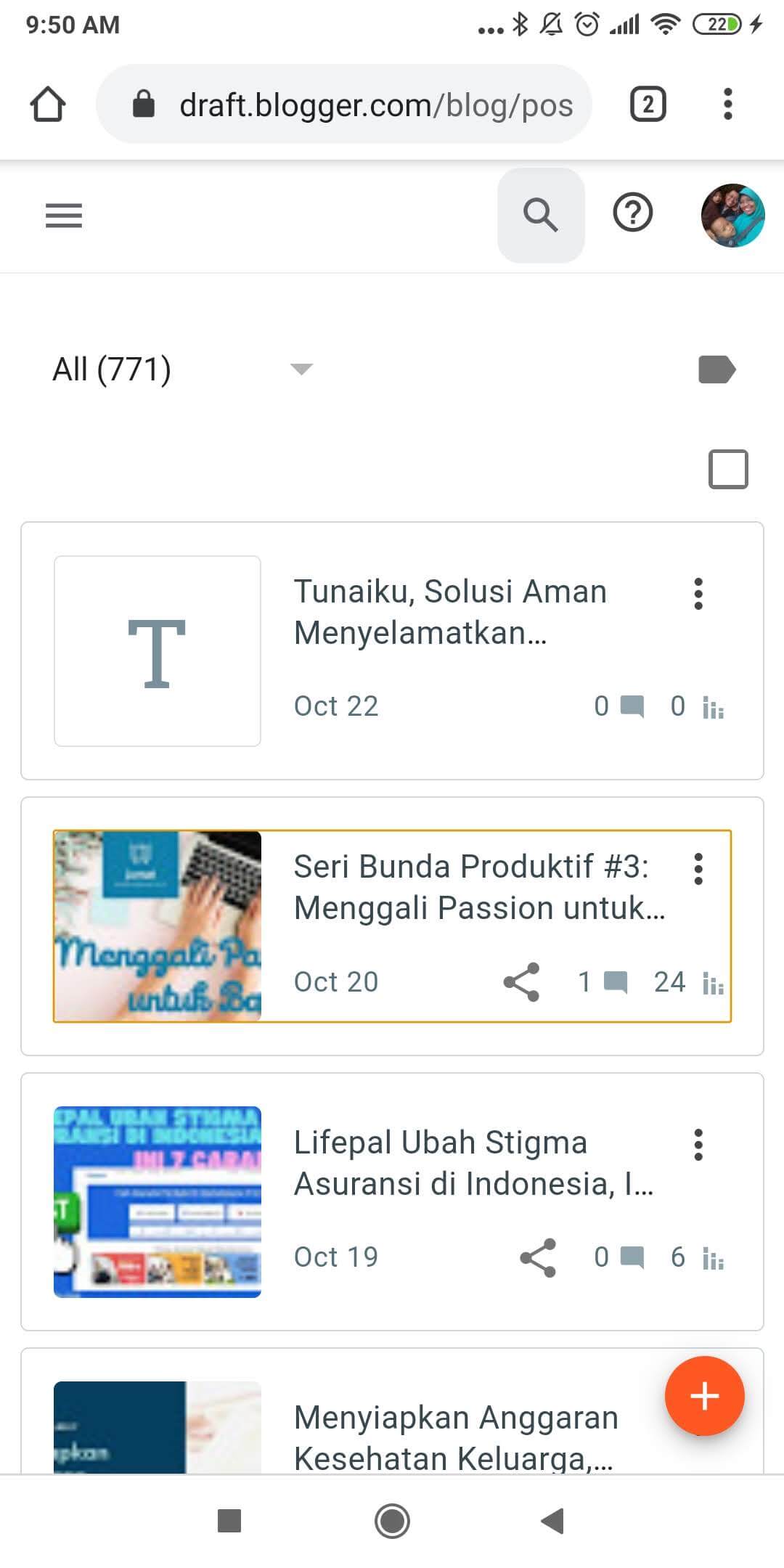Open the account profile picture

click(732, 216)
